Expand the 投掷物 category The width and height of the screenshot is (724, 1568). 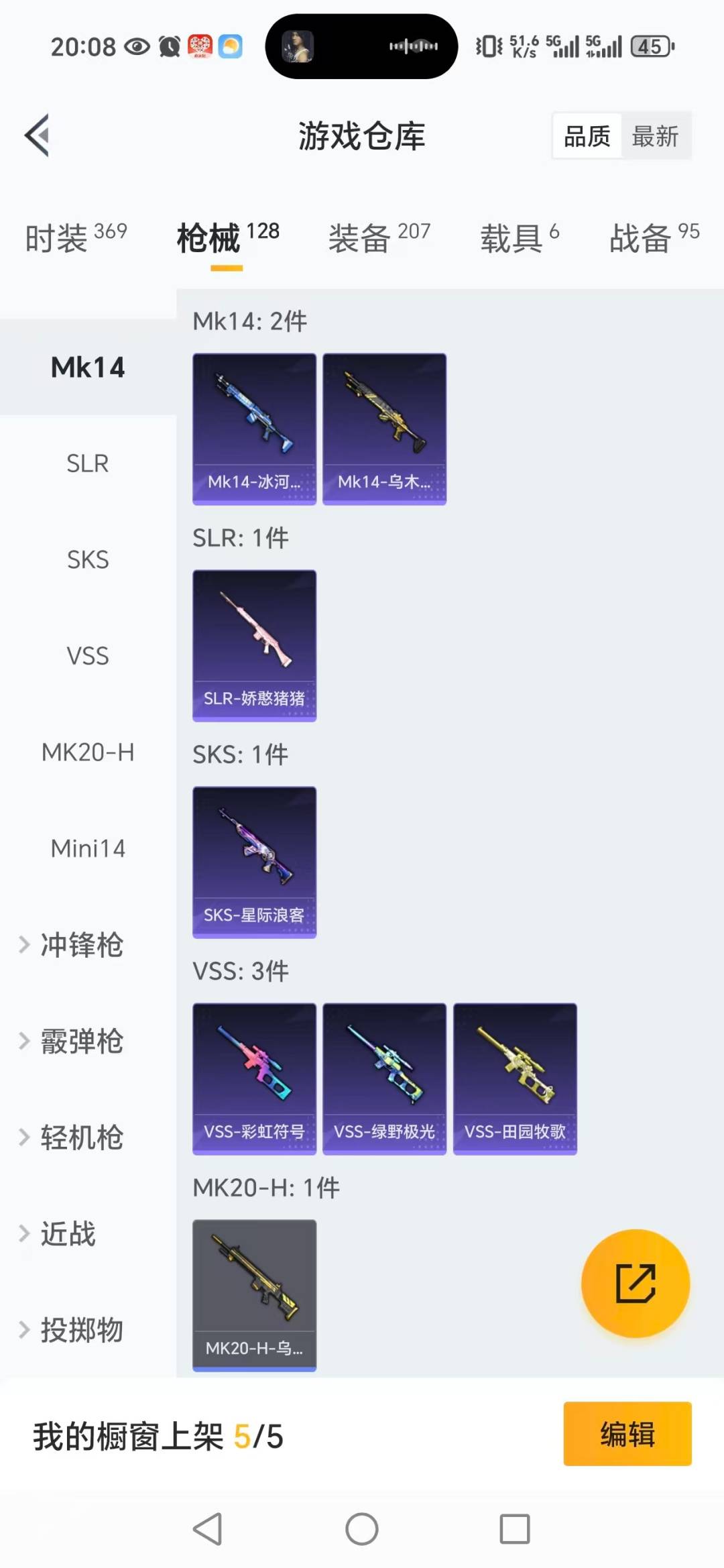(80, 1330)
